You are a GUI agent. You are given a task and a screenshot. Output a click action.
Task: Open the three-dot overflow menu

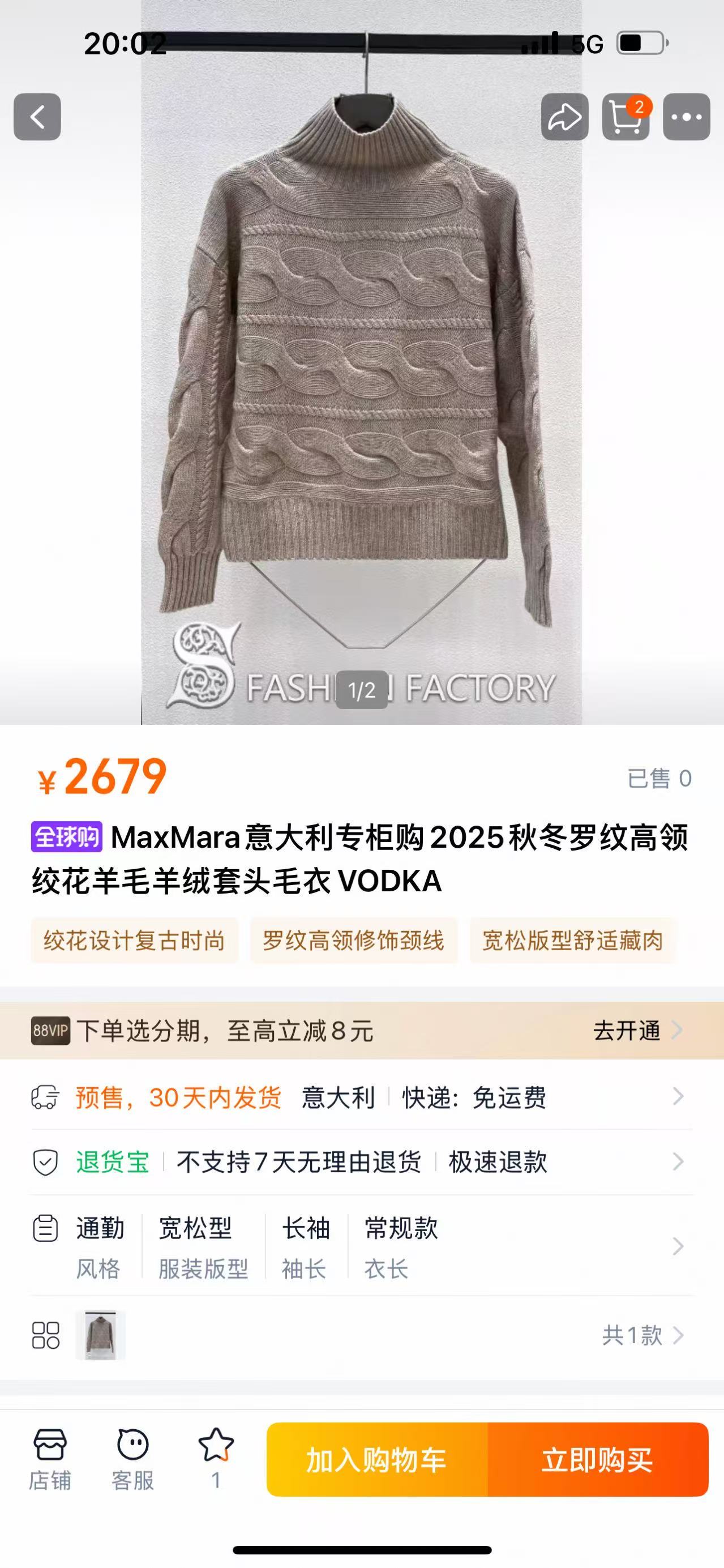pos(686,117)
